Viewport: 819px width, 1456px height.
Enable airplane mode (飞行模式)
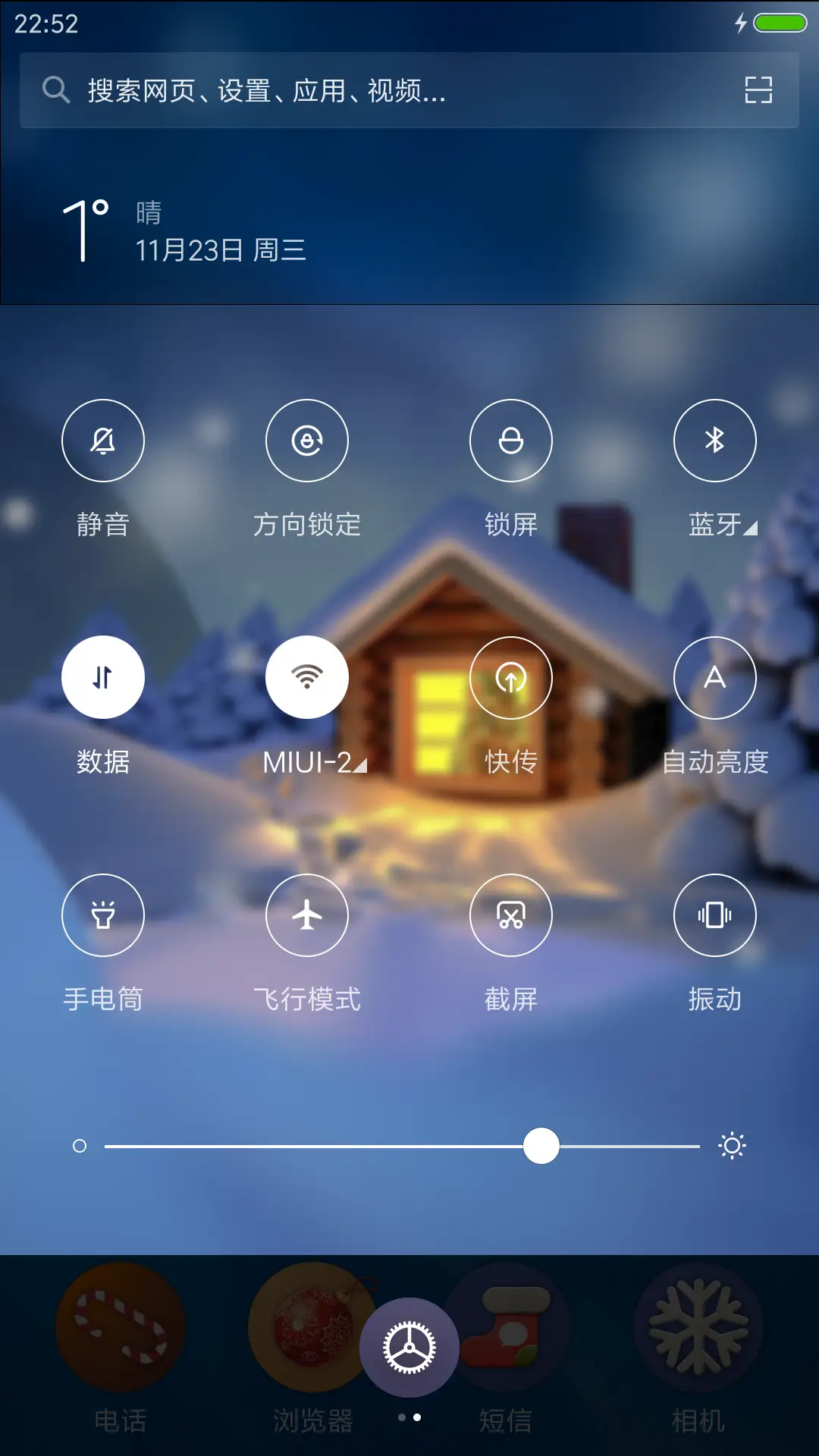click(x=307, y=915)
